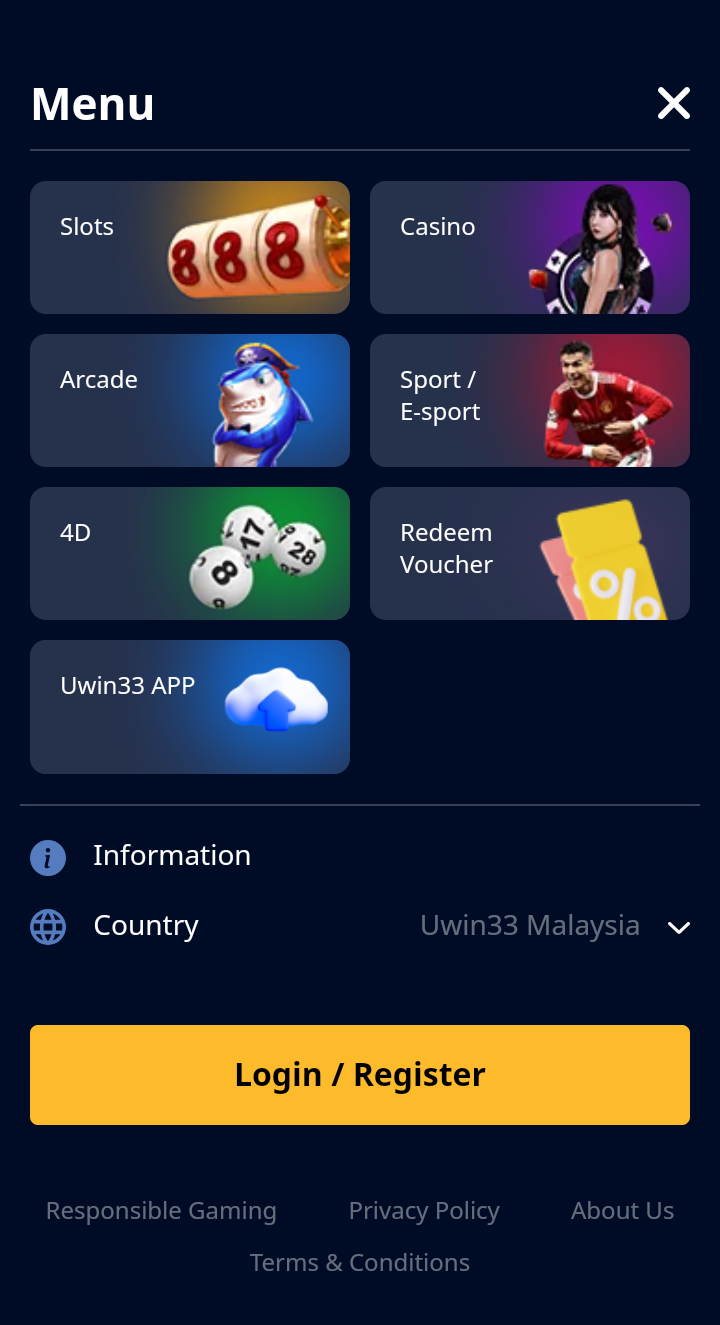The image size is (720, 1325).
Task: Open Responsible Gaming link
Action: coord(161,1210)
